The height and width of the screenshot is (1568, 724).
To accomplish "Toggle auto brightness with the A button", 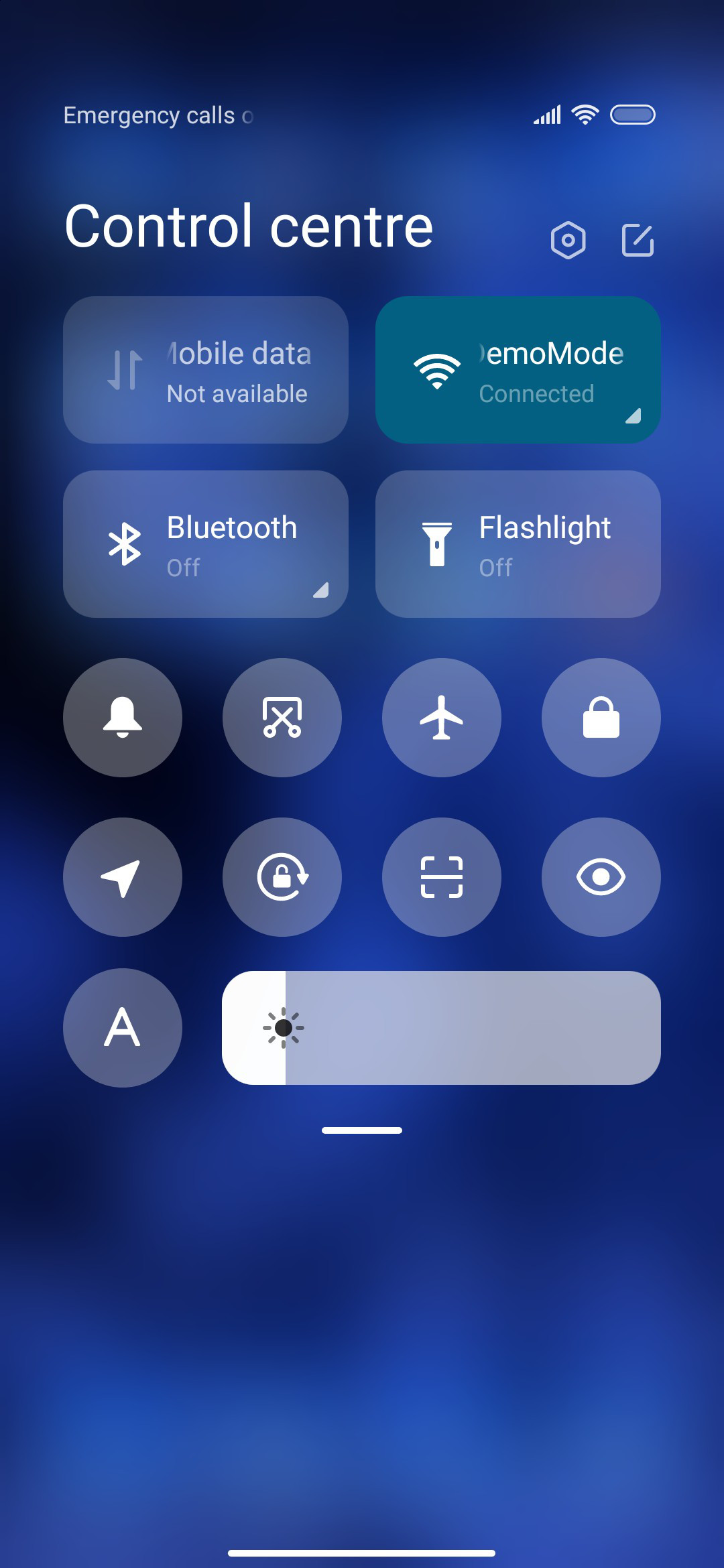I will click(x=123, y=1028).
